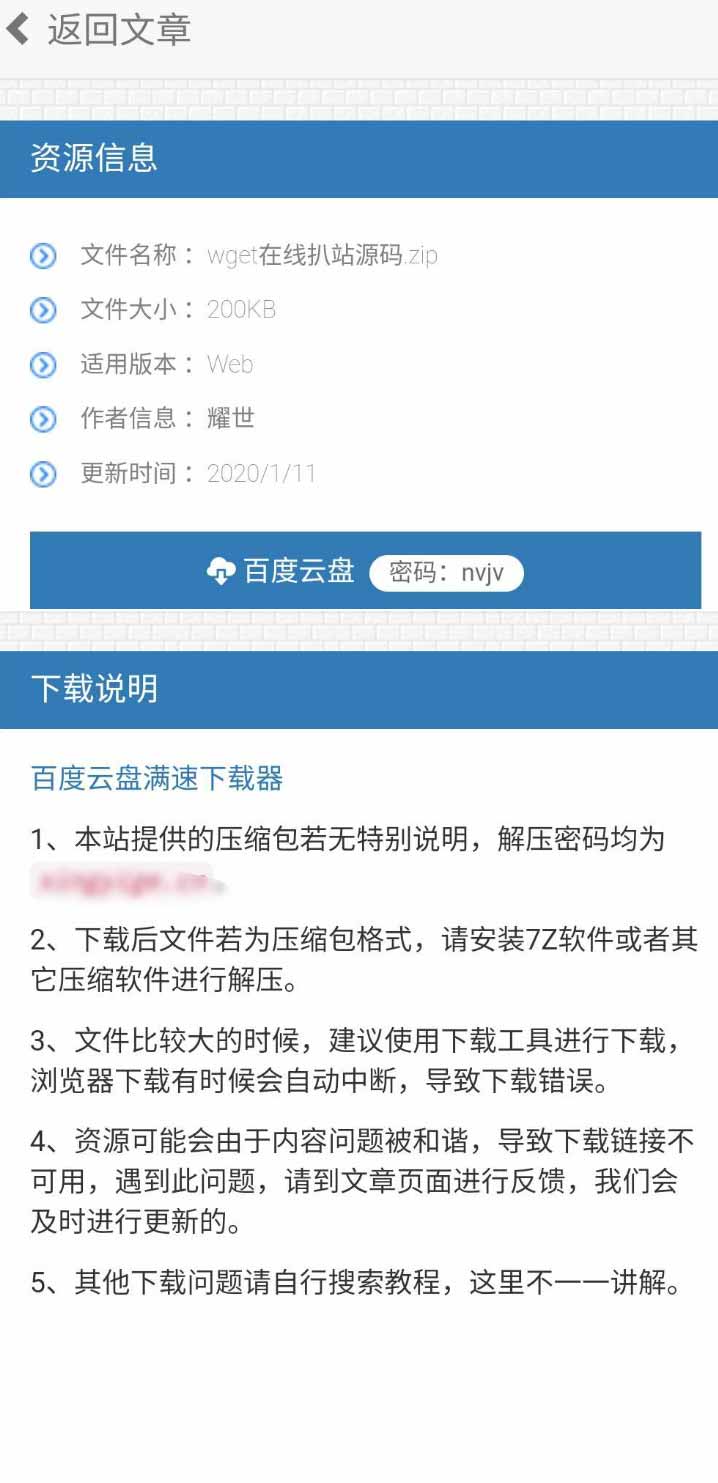
Task: Open the 百度云盘满速下载器 link
Action: [x=157, y=778]
